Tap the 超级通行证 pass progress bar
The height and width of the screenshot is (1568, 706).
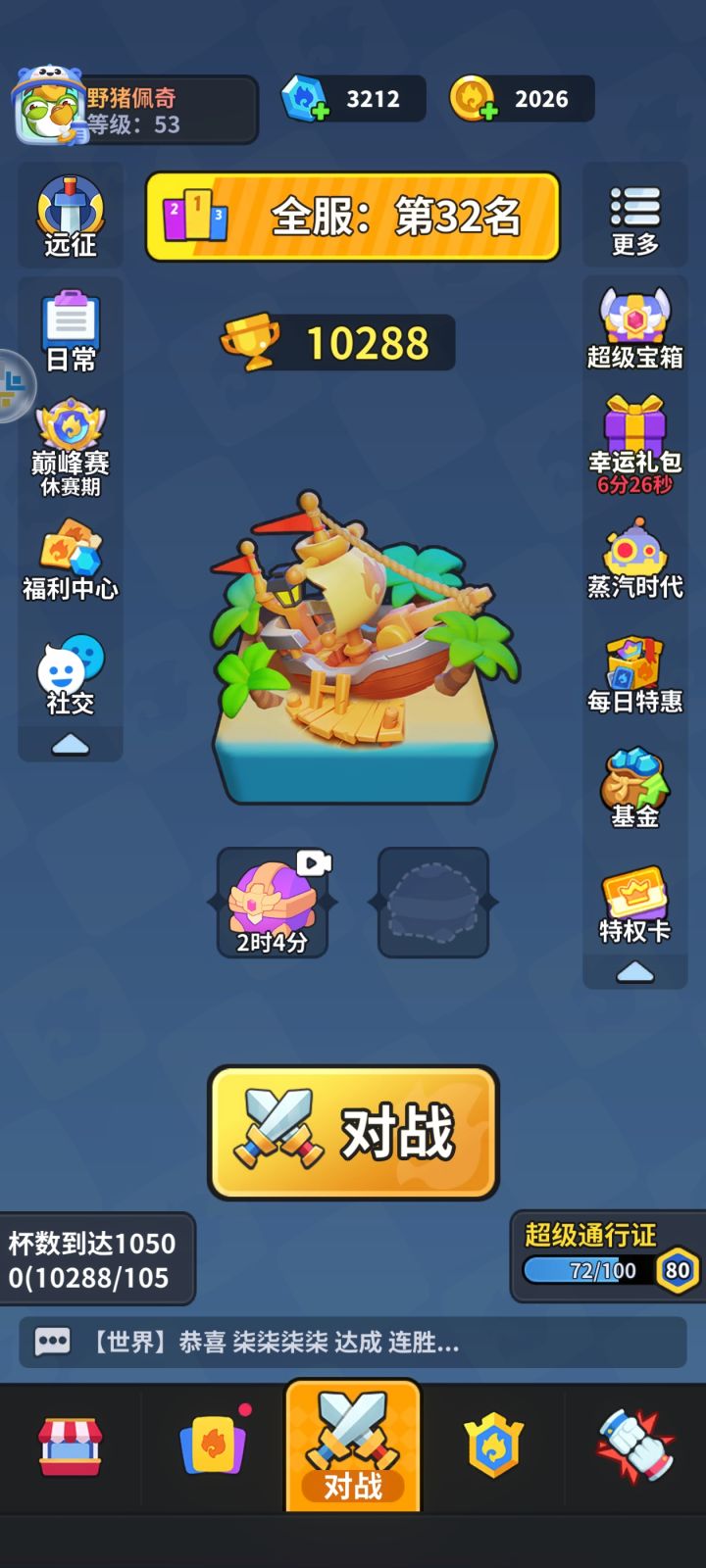pyautogui.click(x=598, y=1271)
